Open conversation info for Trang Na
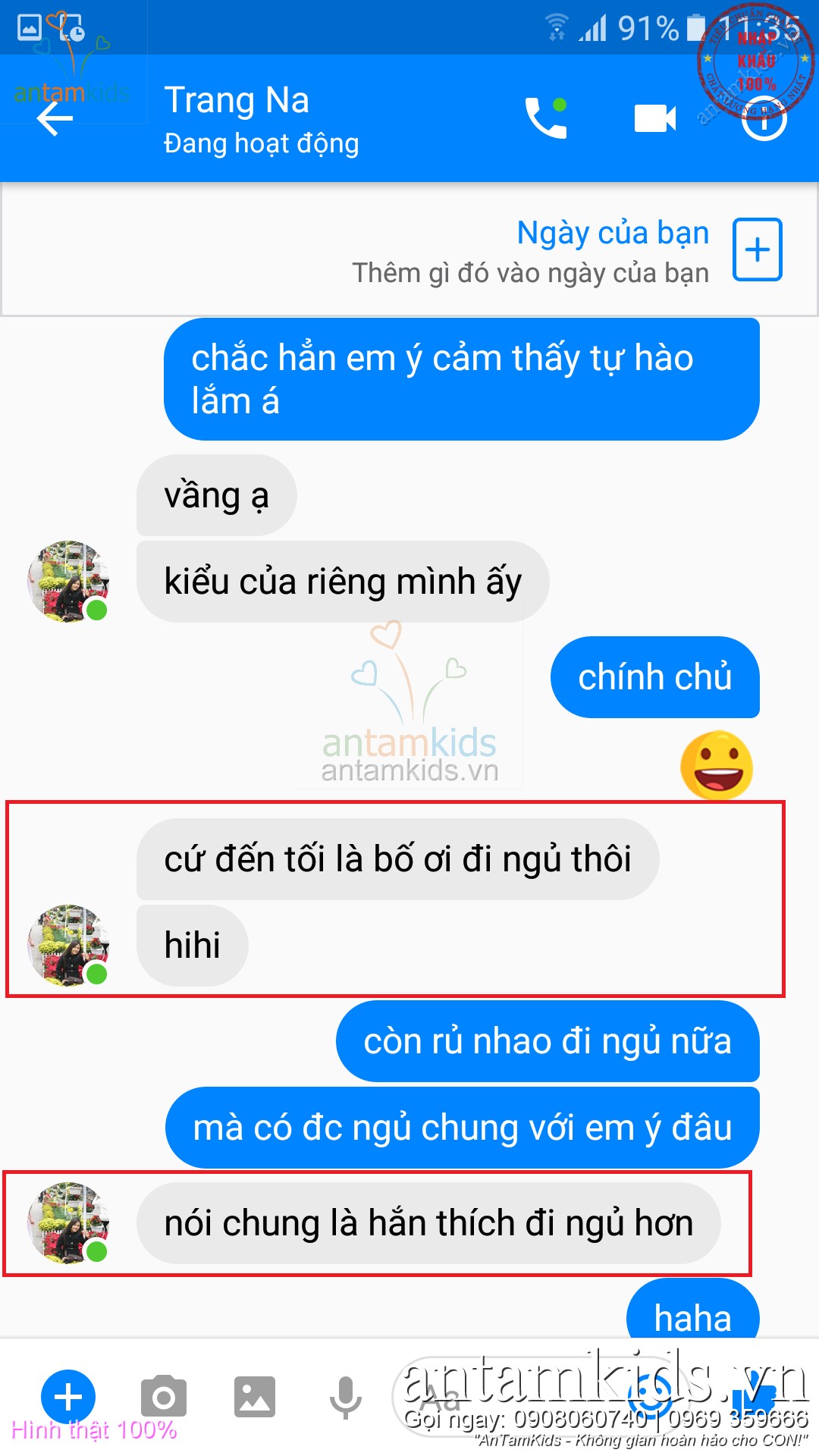This screenshot has height=1456, width=819. click(764, 120)
